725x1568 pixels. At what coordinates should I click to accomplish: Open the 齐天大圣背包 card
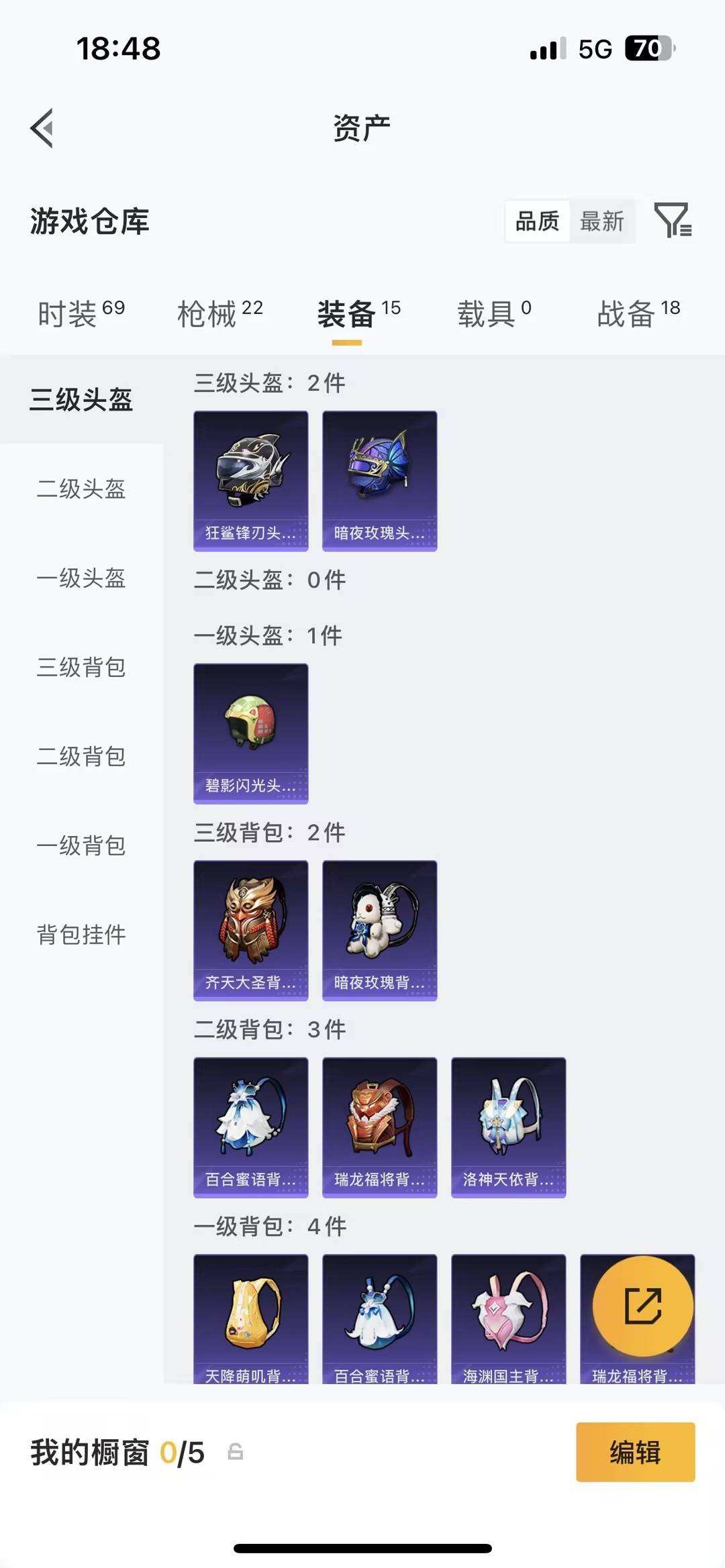pos(251,930)
